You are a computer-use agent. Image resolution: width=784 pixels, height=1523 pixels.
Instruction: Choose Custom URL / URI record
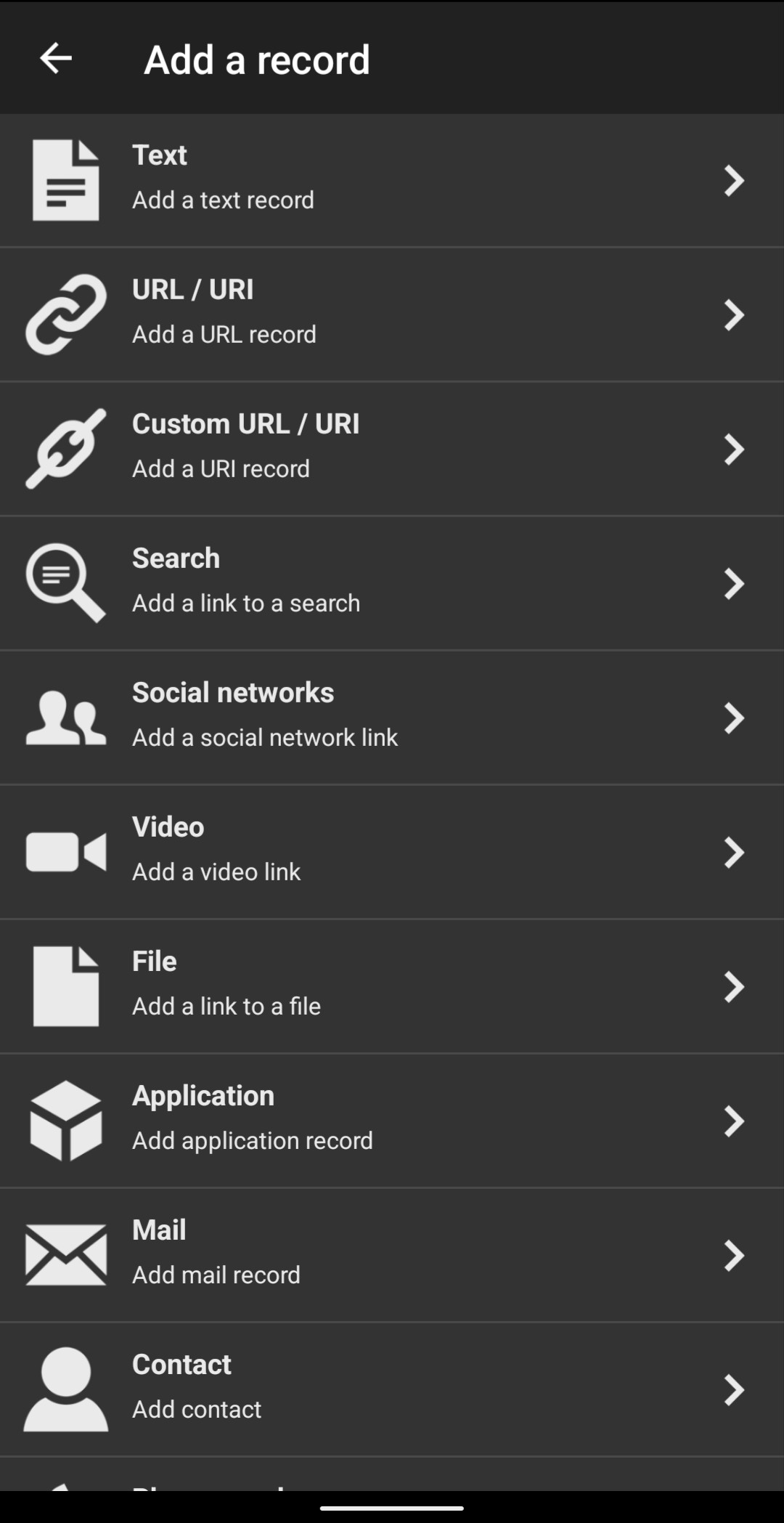click(392, 449)
